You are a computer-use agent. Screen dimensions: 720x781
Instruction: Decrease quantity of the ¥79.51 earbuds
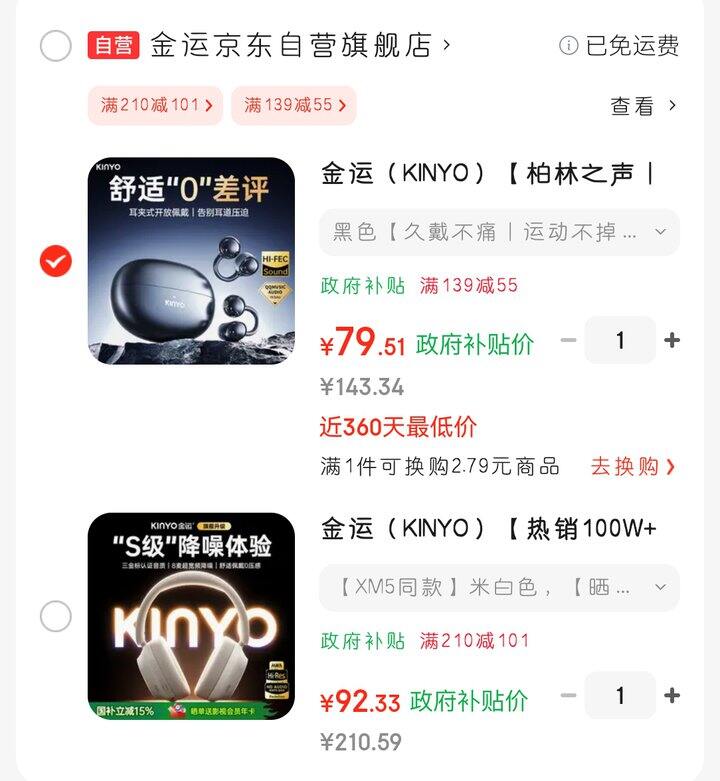tap(568, 340)
